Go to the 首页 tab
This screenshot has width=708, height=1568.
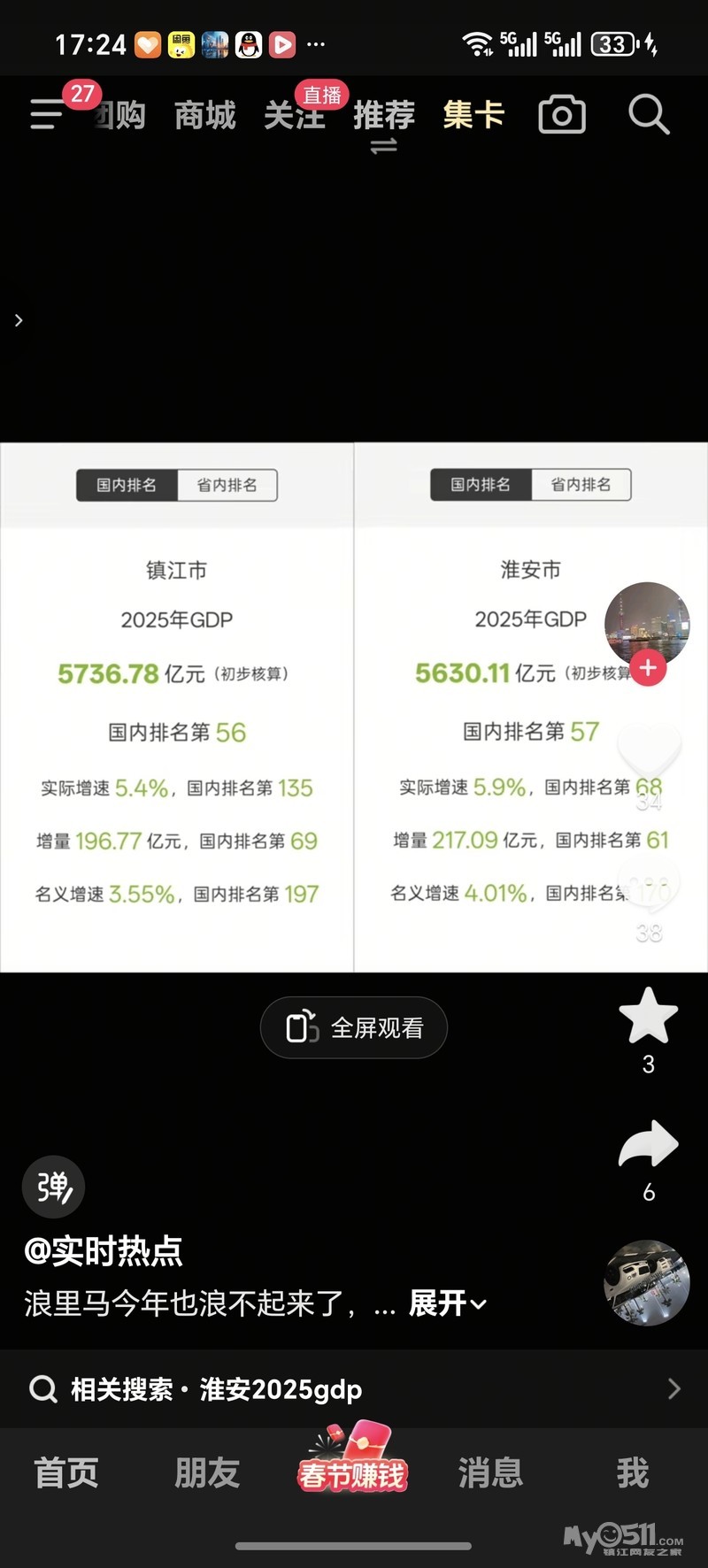point(66,1473)
